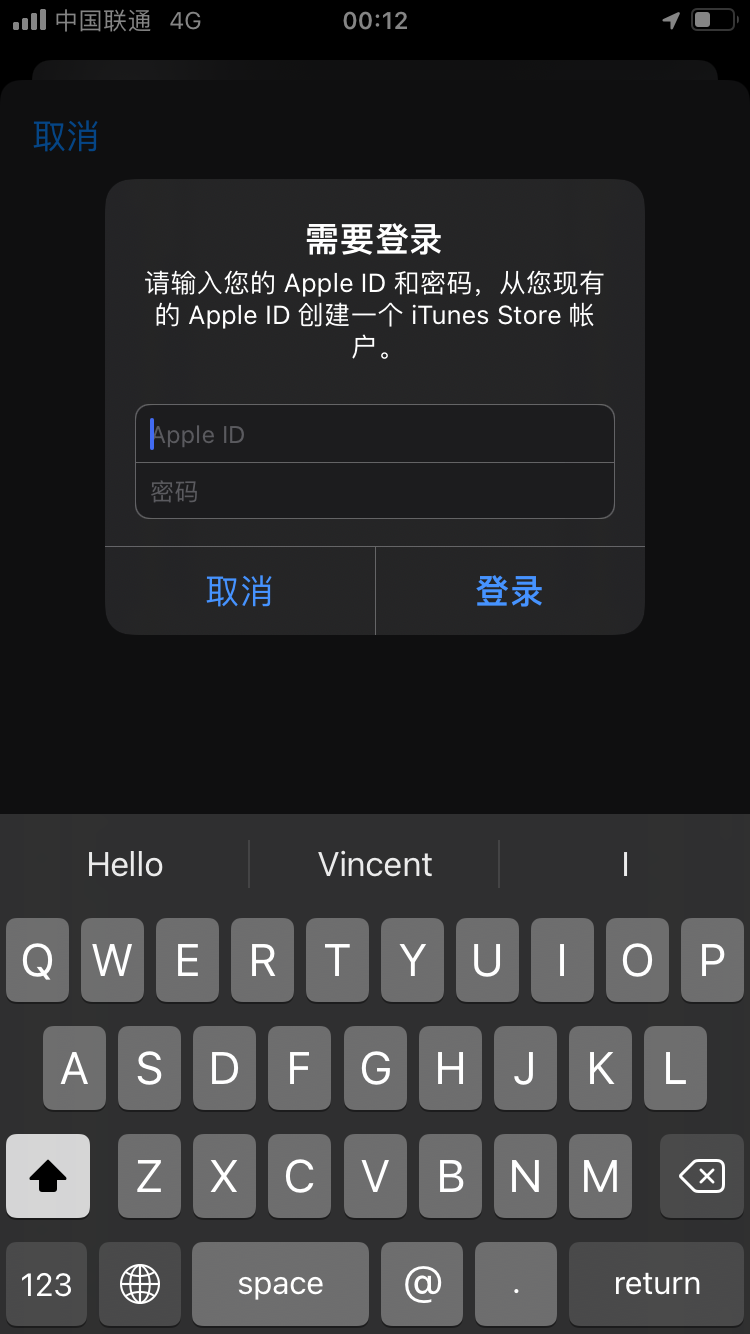Tap the space bar
Viewport: 750px width, 1334px height.
click(280, 1284)
